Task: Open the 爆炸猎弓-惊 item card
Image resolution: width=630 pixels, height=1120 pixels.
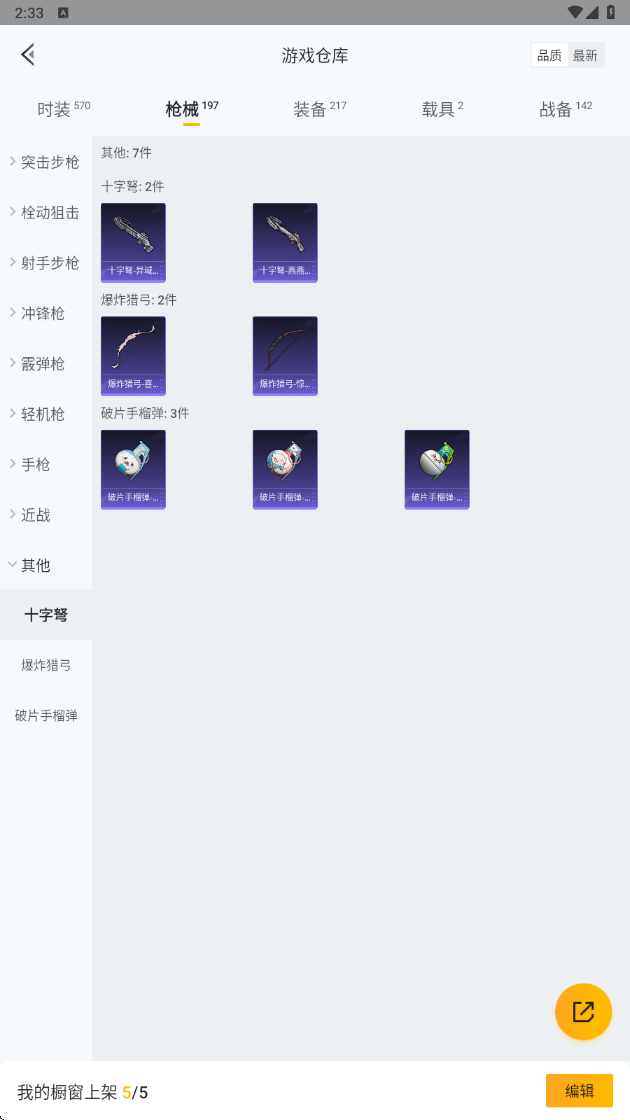Action: tap(285, 356)
